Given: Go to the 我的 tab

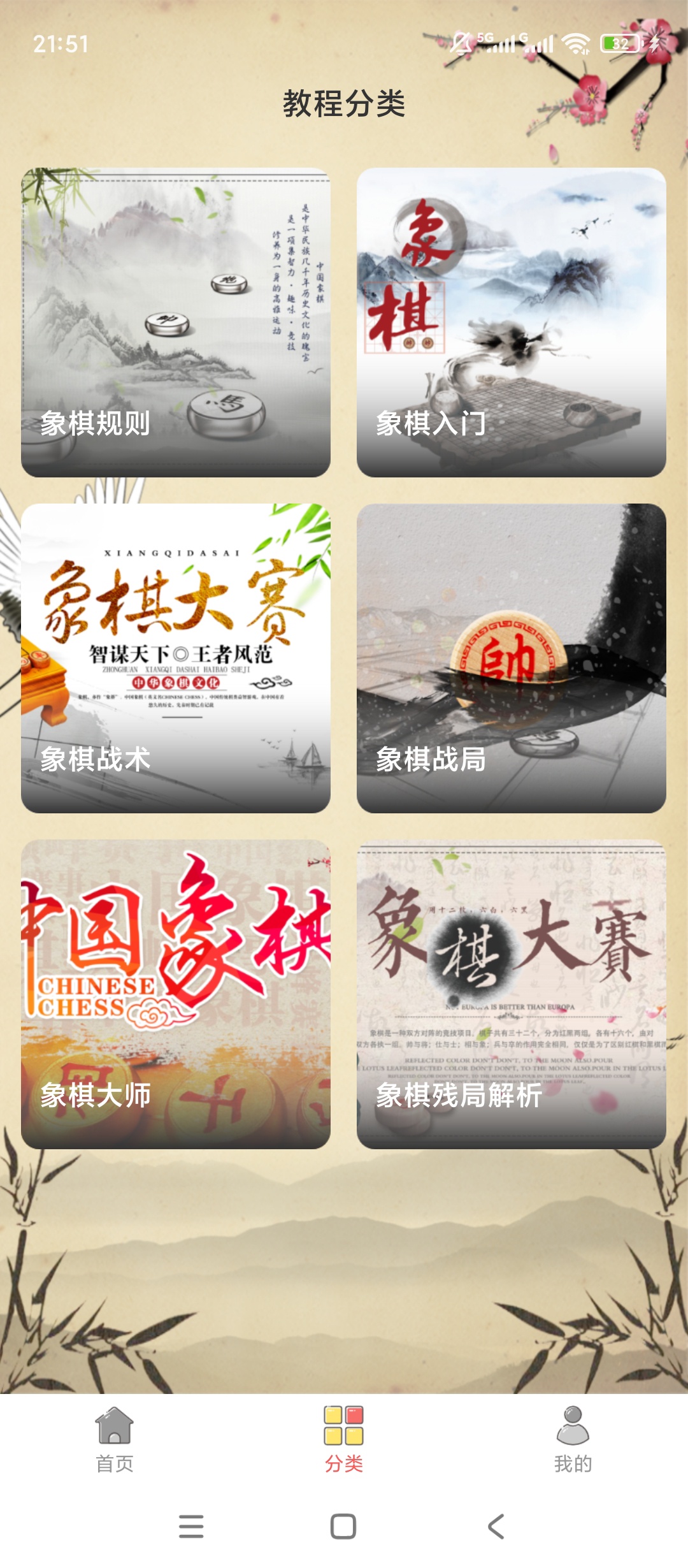Looking at the screenshot, I should pyautogui.click(x=573, y=1440).
